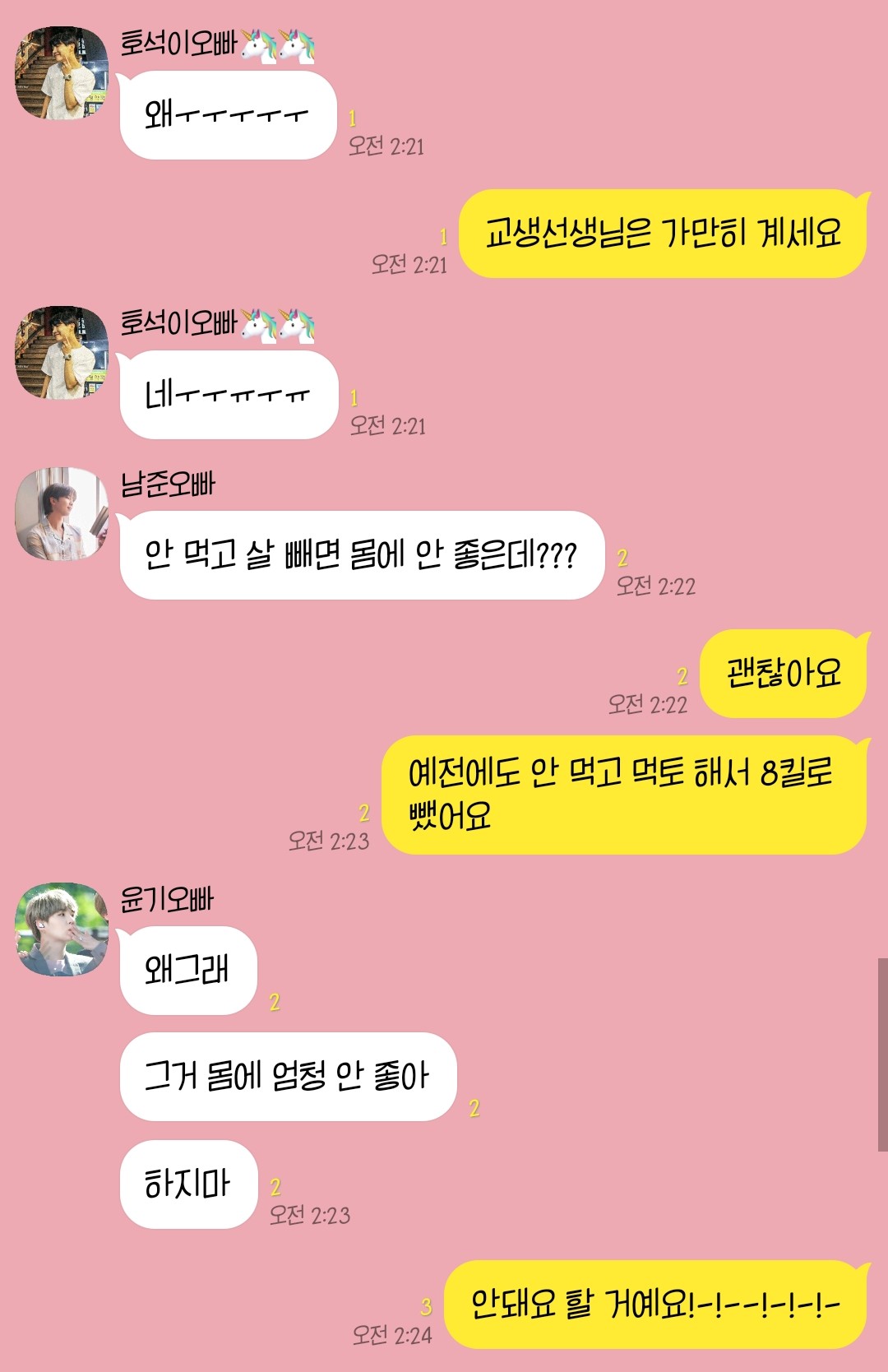The height and width of the screenshot is (1372, 888).
Task: Open 호석이오빠's profile photo beside the 왜ㅜㅜㅜ message
Action: [x=62, y=73]
